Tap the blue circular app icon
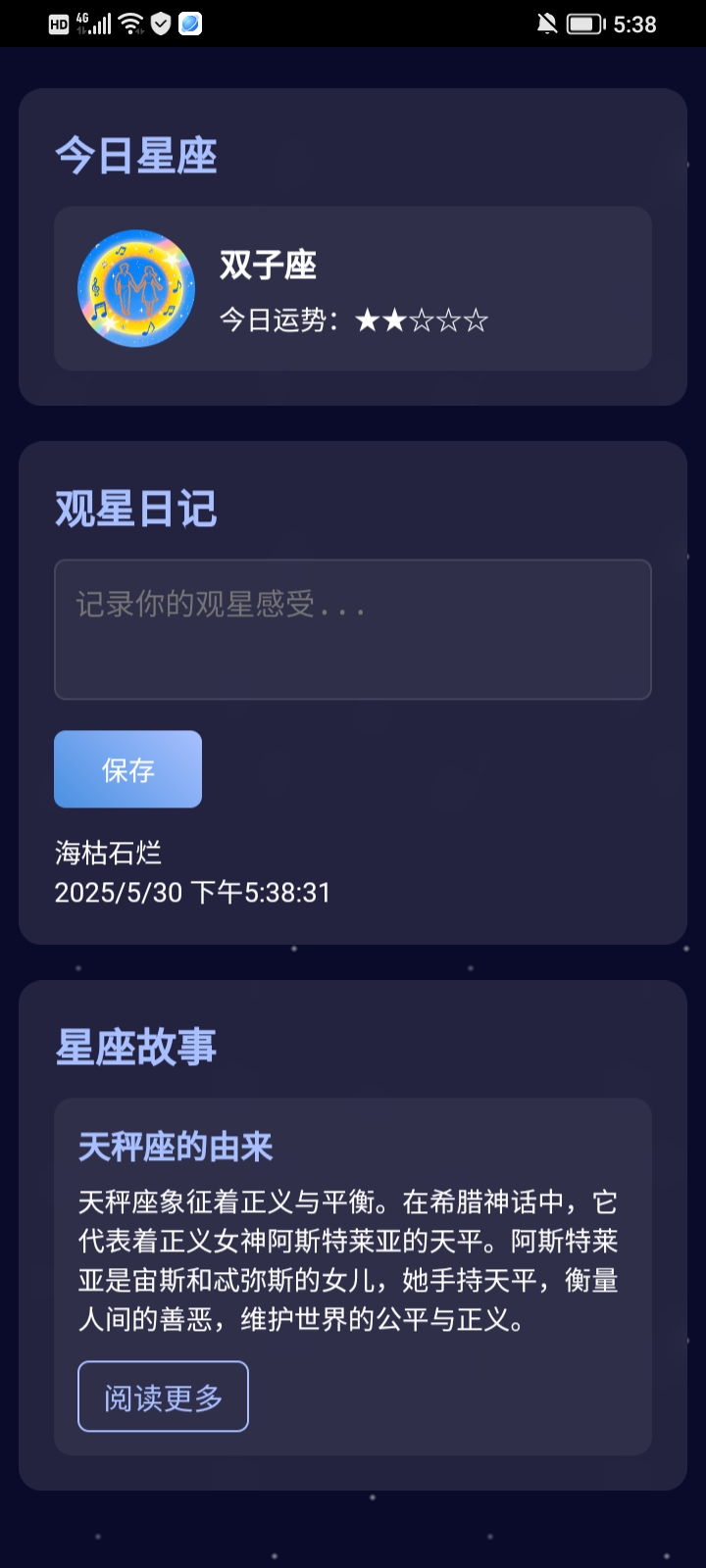 (188, 24)
